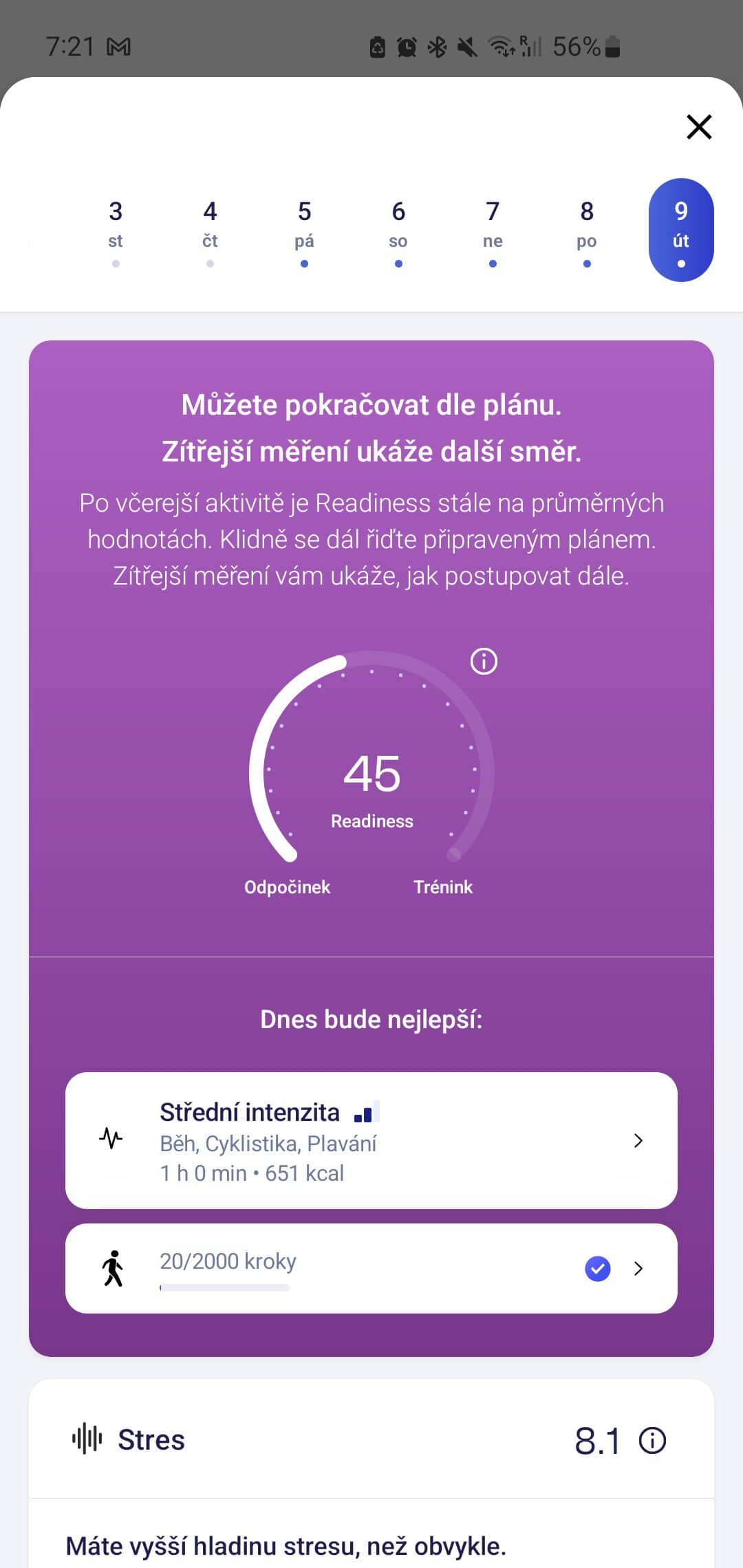Select Wednesday the 3rd
743x1568 pixels.
pos(116,230)
